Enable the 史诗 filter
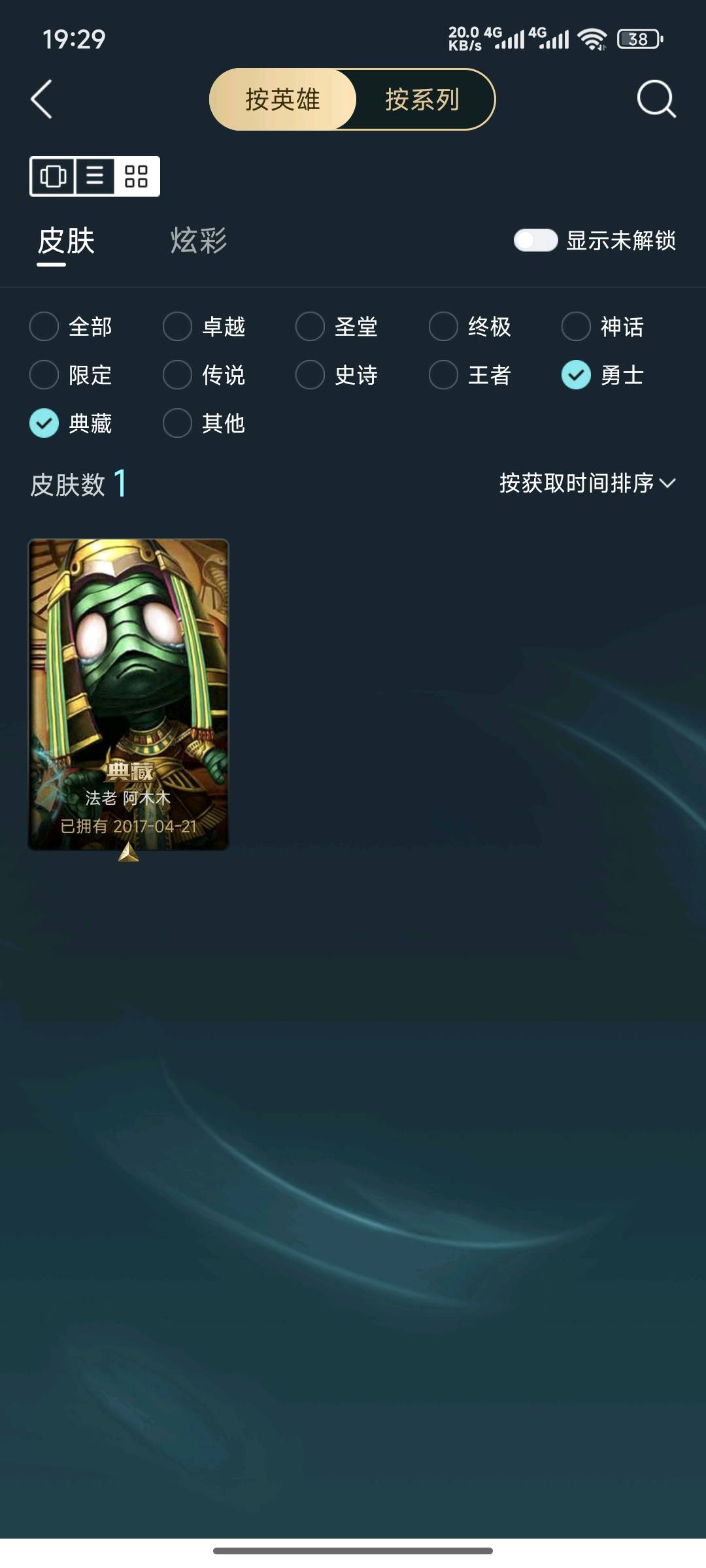 point(311,375)
